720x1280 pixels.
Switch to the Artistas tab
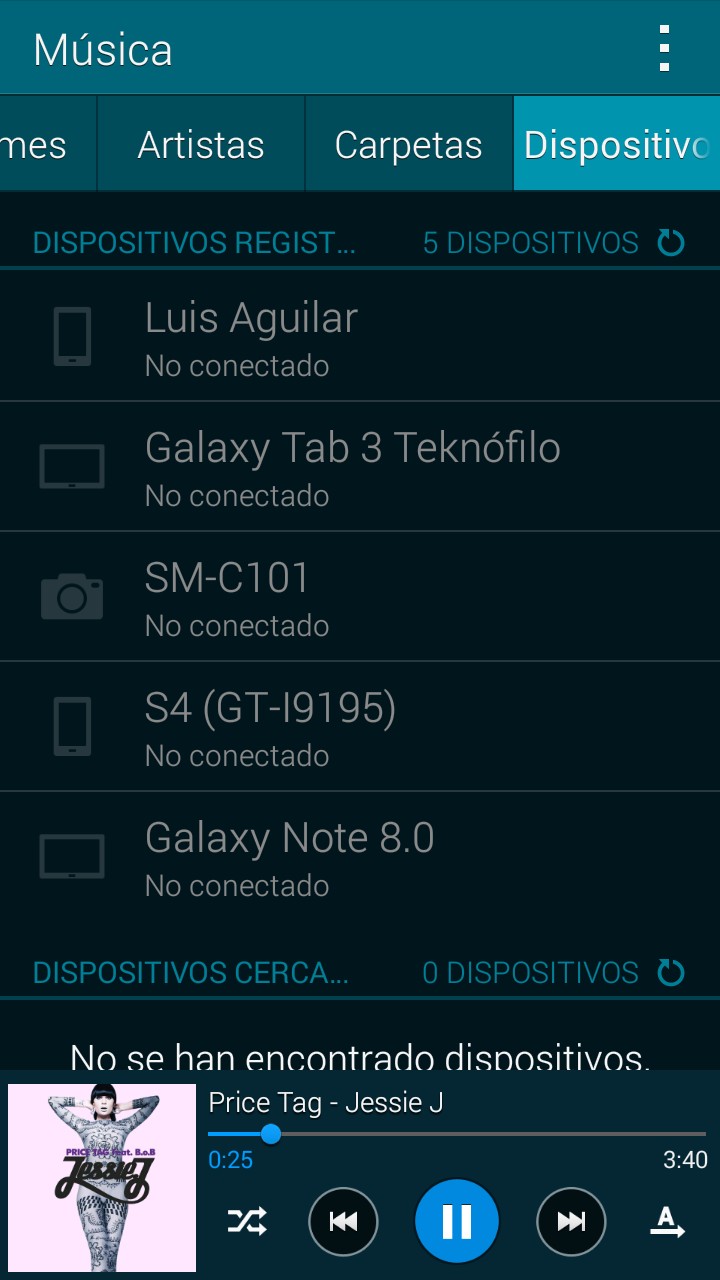(201, 145)
